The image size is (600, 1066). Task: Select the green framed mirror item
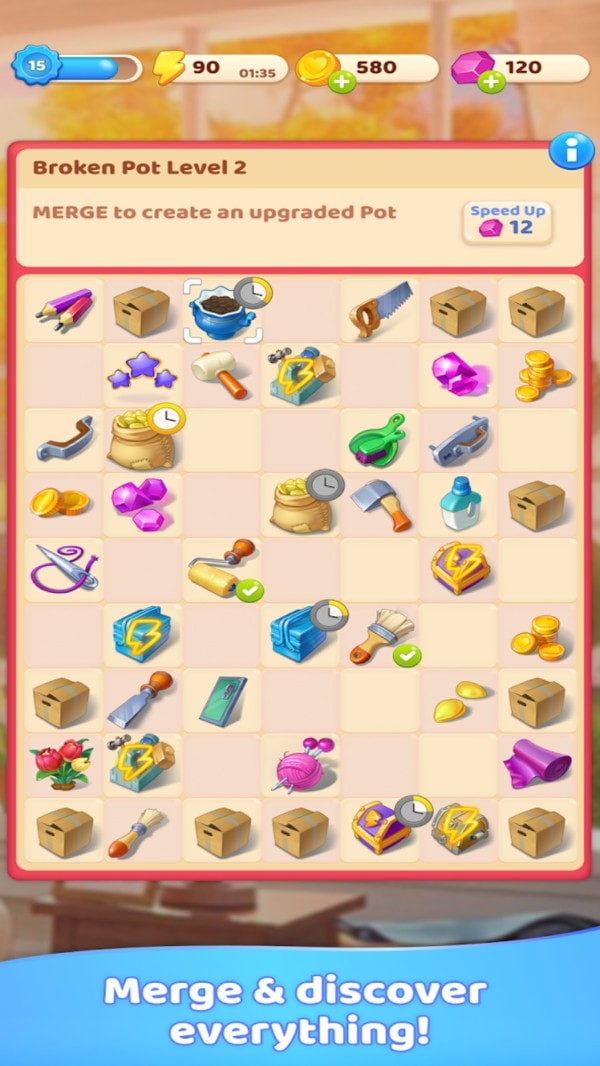(221, 699)
